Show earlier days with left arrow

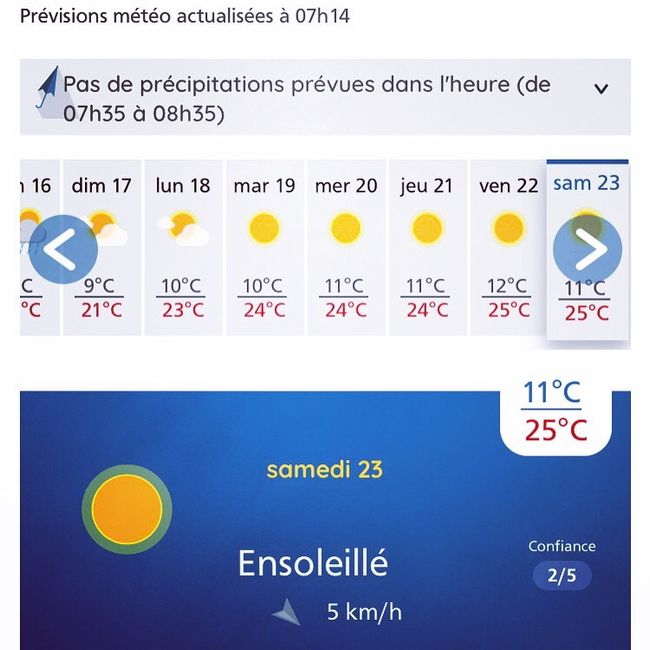pyautogui.click(x=62, y=250)
